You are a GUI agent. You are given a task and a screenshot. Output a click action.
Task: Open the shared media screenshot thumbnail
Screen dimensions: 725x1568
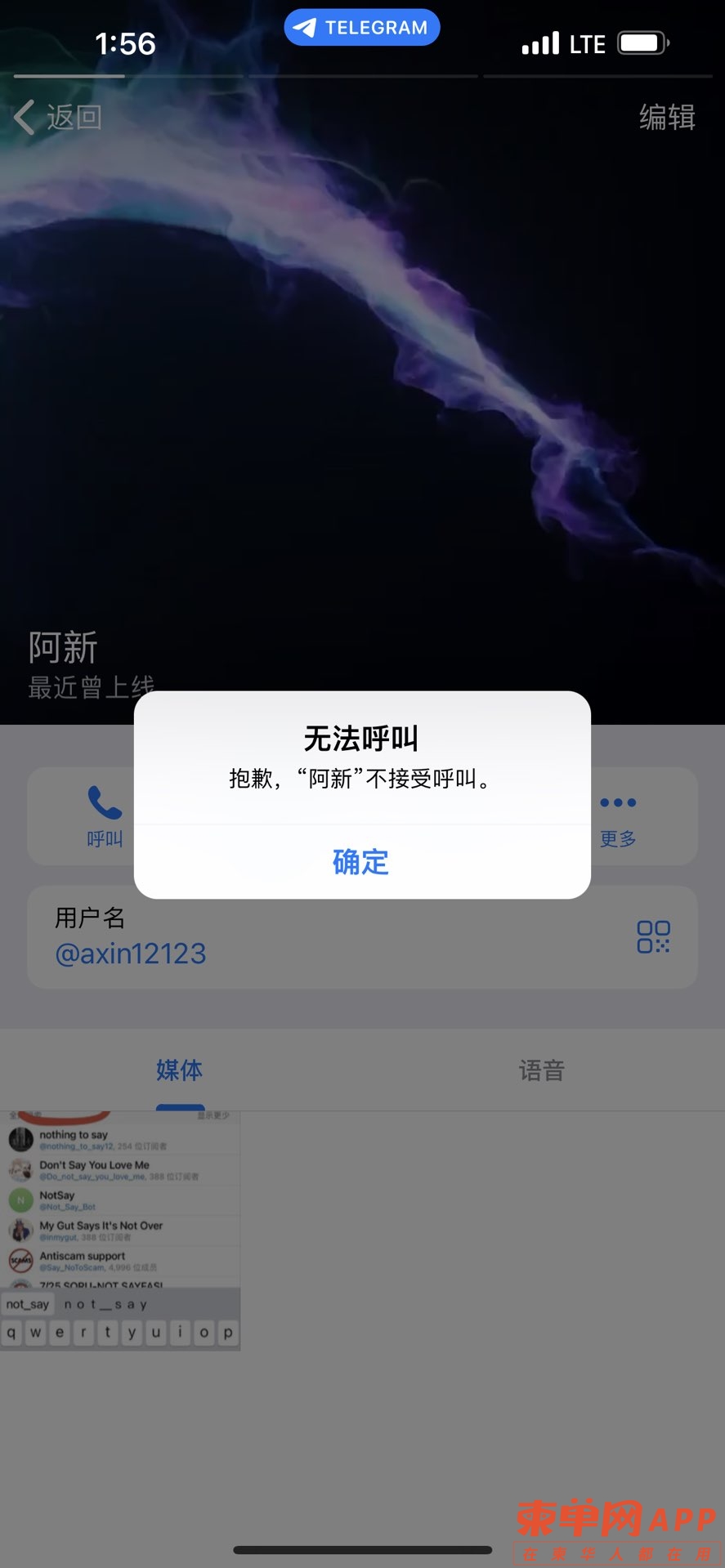(120, 1230)
